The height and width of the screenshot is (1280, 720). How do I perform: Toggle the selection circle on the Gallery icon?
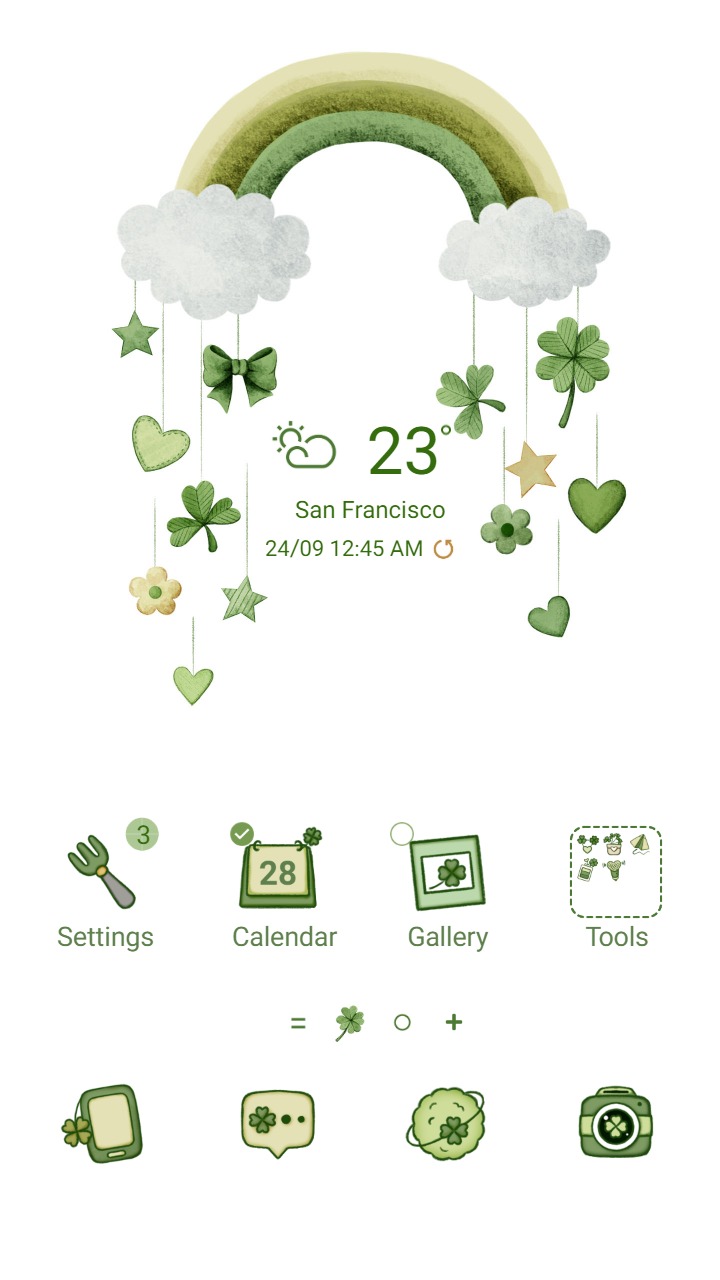click(403, 832)
